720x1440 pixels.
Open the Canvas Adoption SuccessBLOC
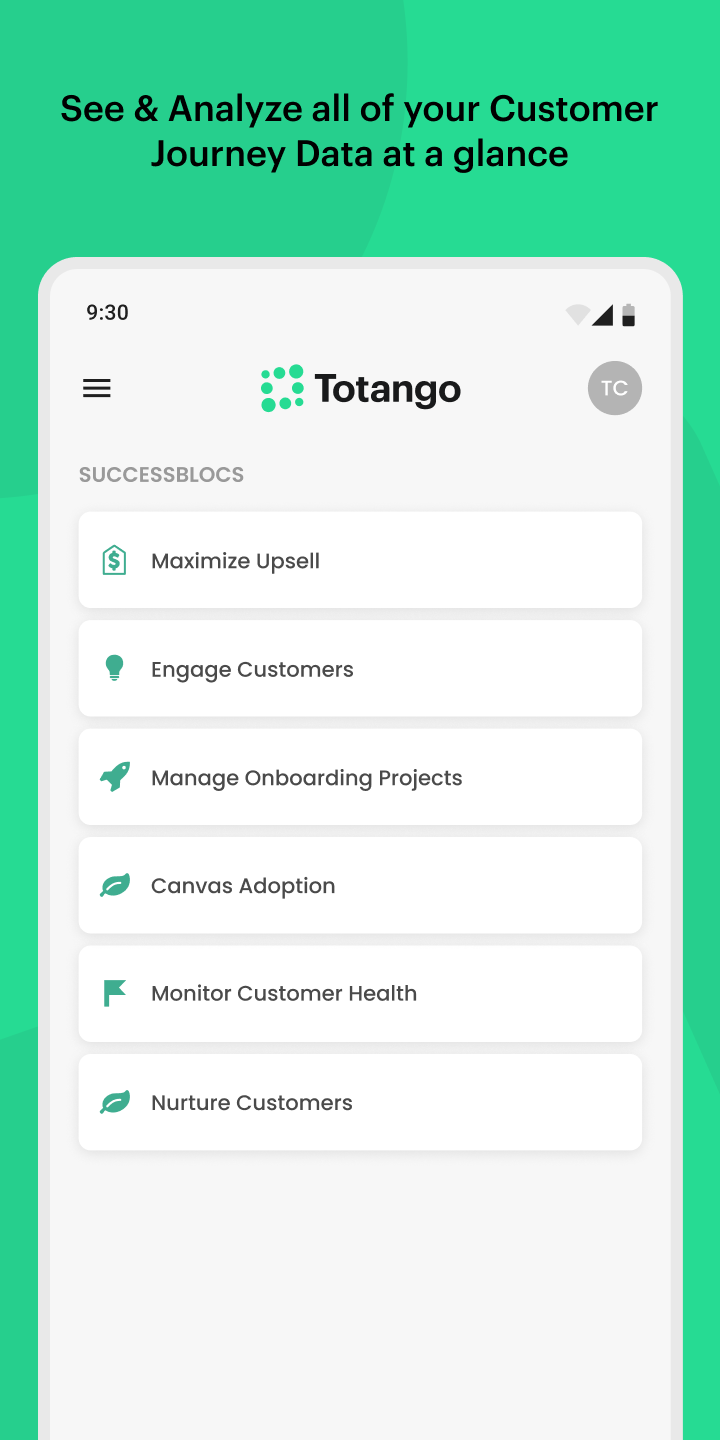pyautogui.click(x=360, y=885)
